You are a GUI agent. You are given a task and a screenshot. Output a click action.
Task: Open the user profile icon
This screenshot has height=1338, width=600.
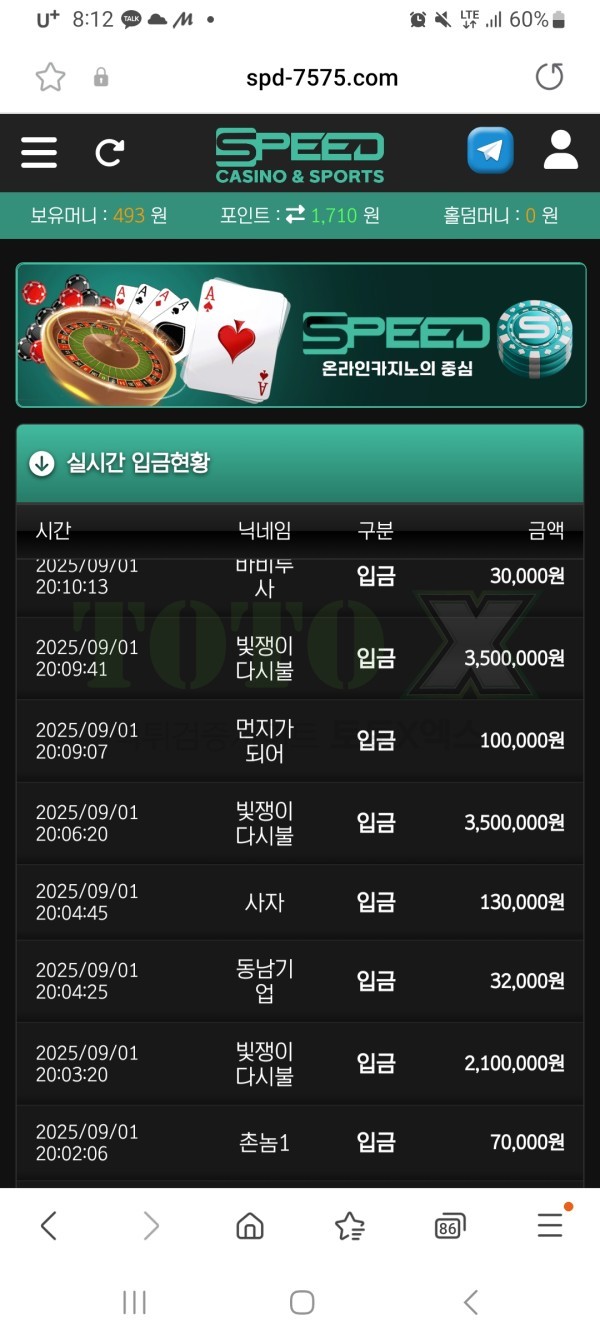pos(561,150)
